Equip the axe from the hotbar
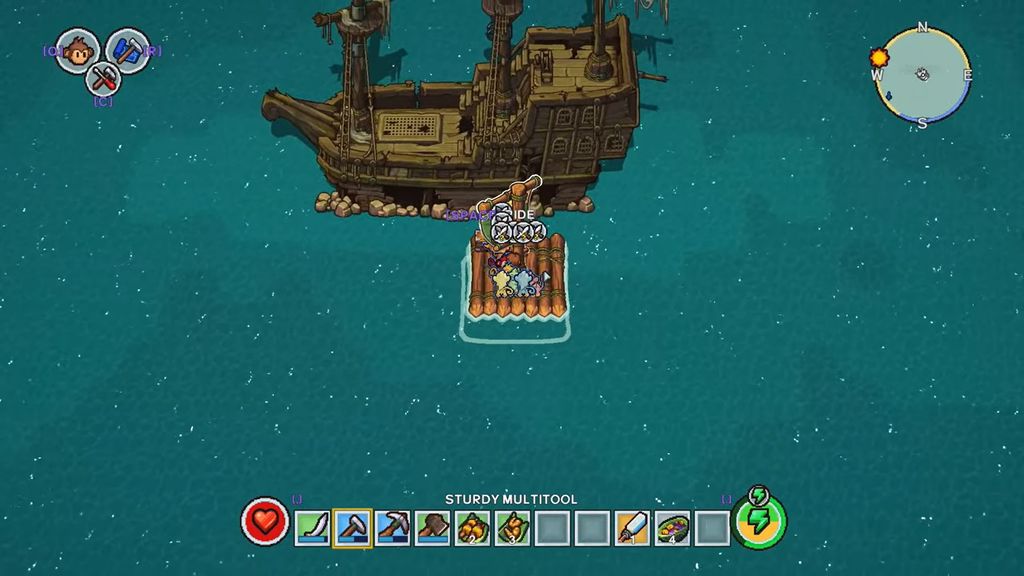 coord(432,526)
